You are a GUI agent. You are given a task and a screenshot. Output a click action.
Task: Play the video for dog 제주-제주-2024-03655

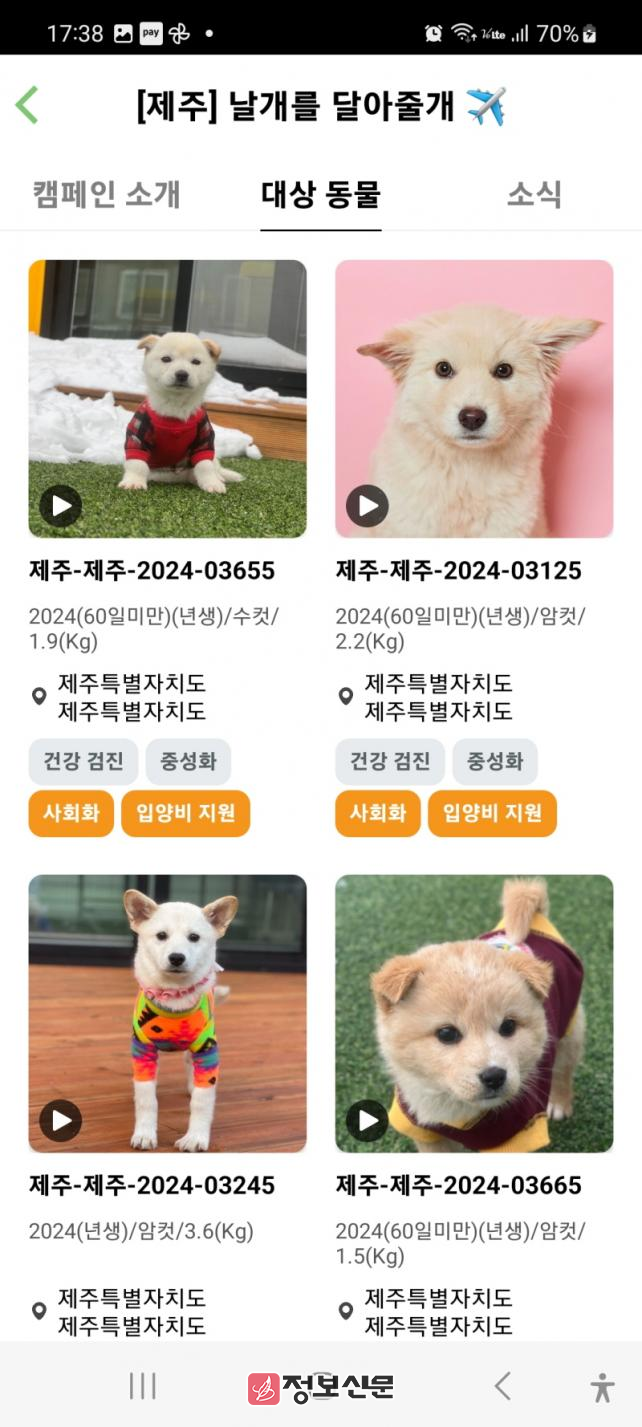tap(60, 506)
